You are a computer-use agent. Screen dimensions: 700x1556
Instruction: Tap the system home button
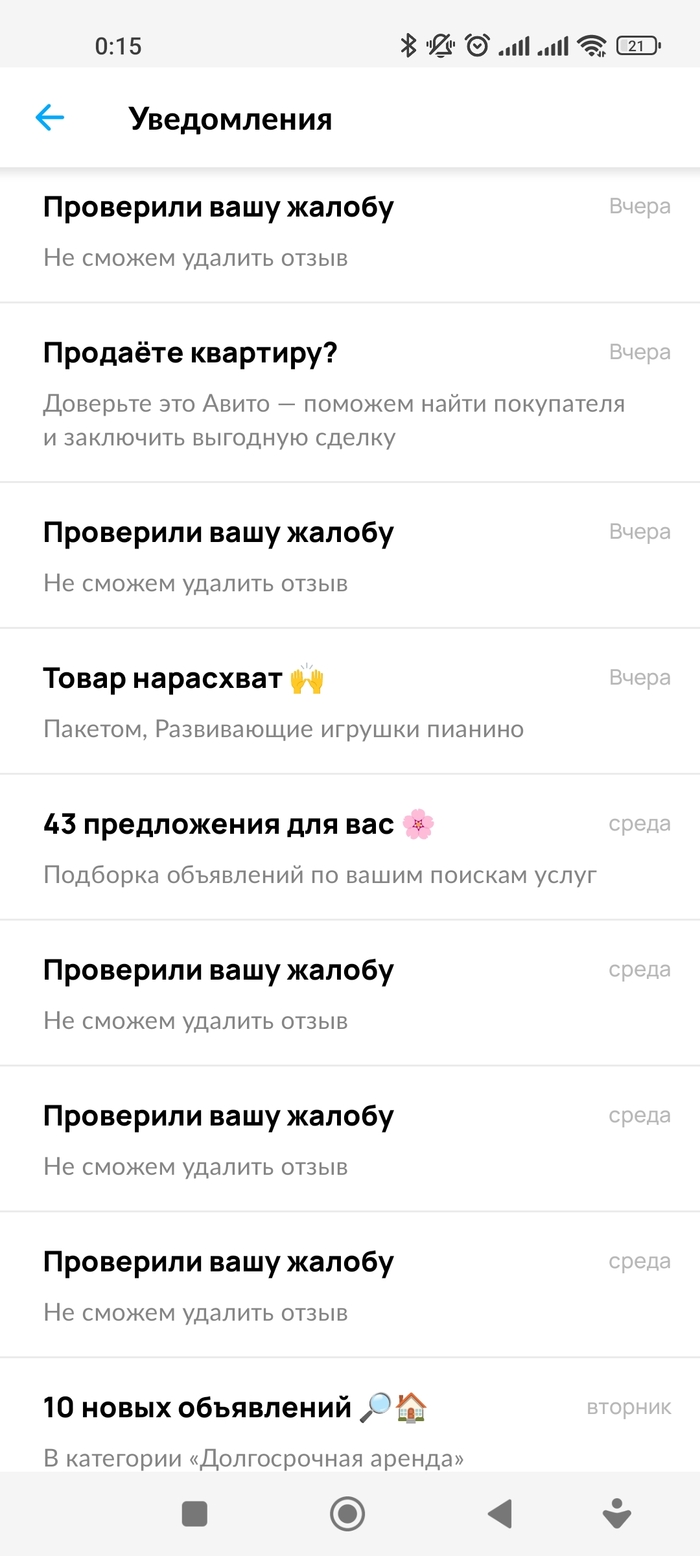(347, 1514)
